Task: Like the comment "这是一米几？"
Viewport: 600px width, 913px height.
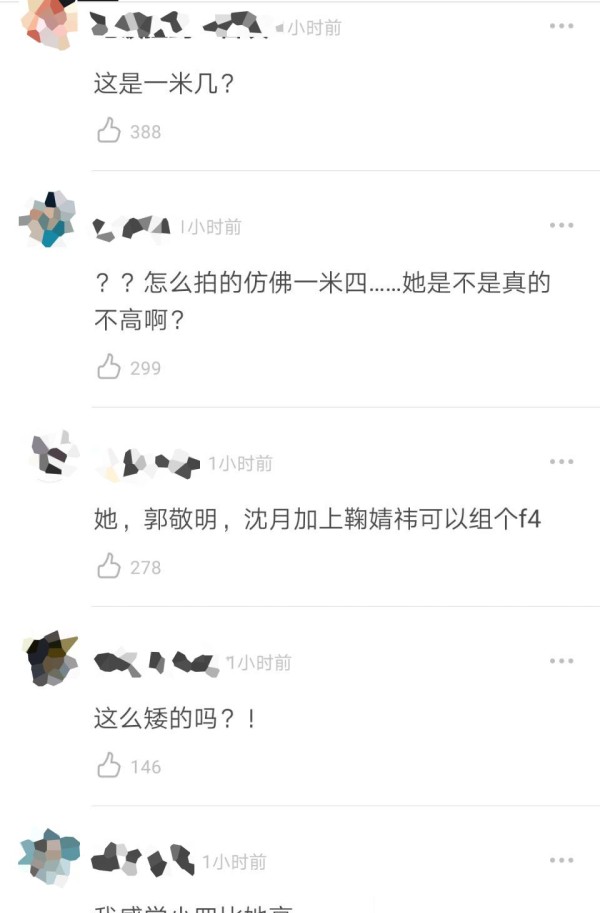Action: pyautogui.click(x=109, y=131)
